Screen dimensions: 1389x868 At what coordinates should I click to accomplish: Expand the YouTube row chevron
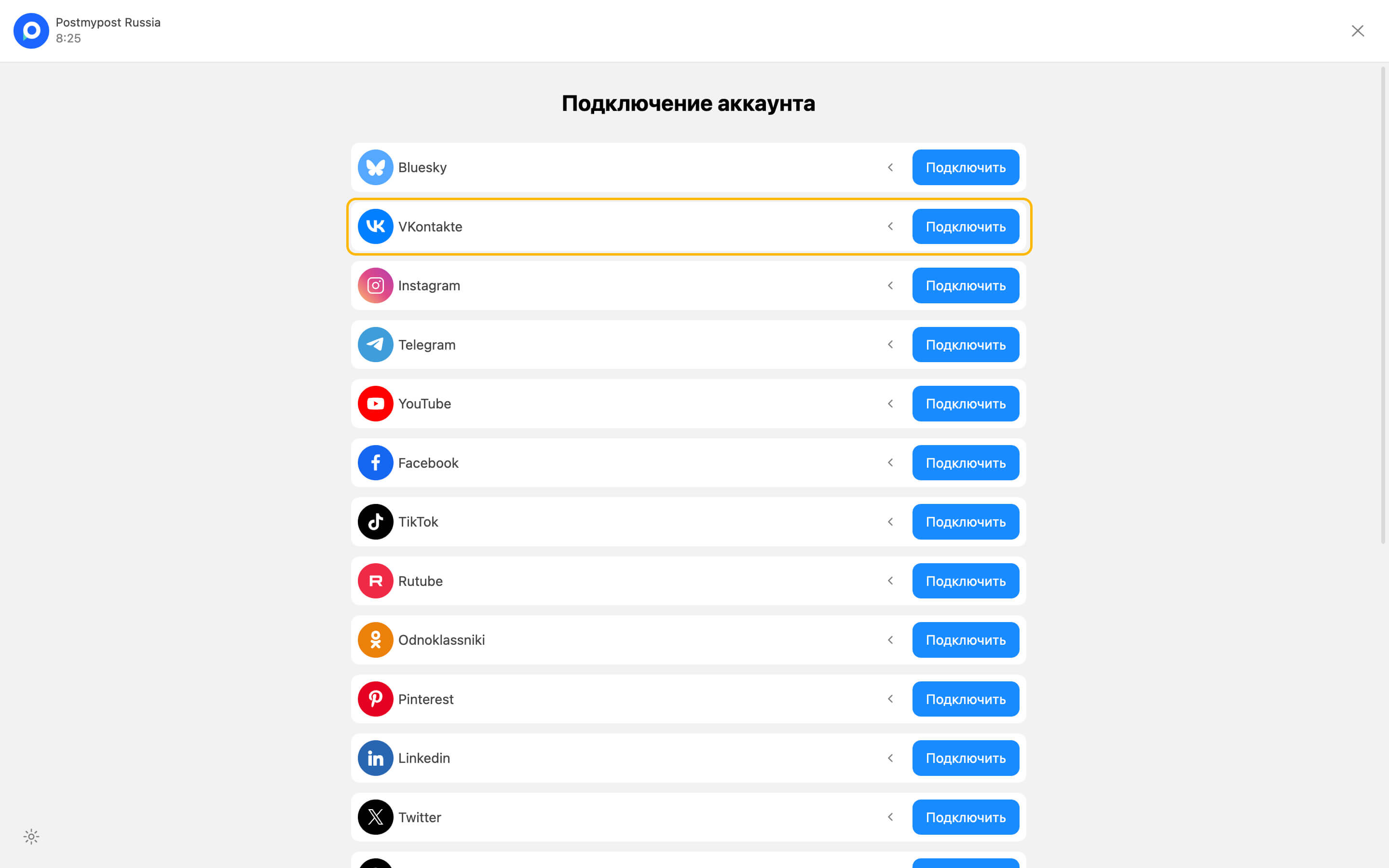[890, 404]
